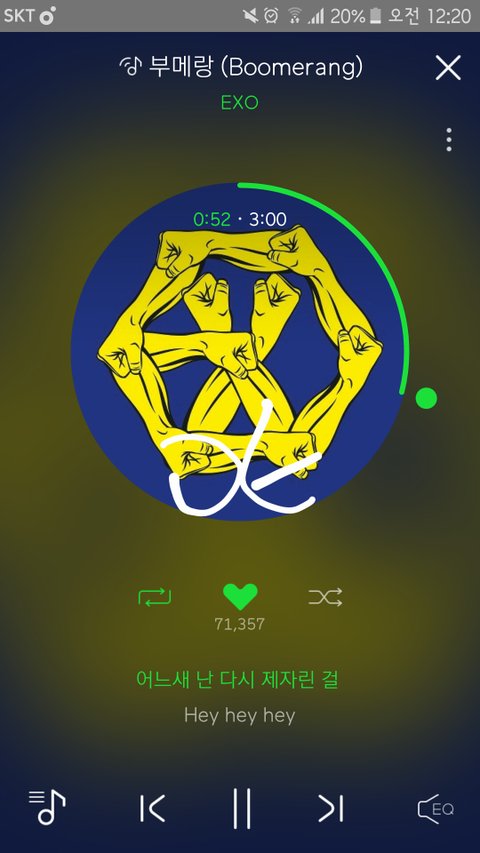Skip to the previous track

point(152,808)
